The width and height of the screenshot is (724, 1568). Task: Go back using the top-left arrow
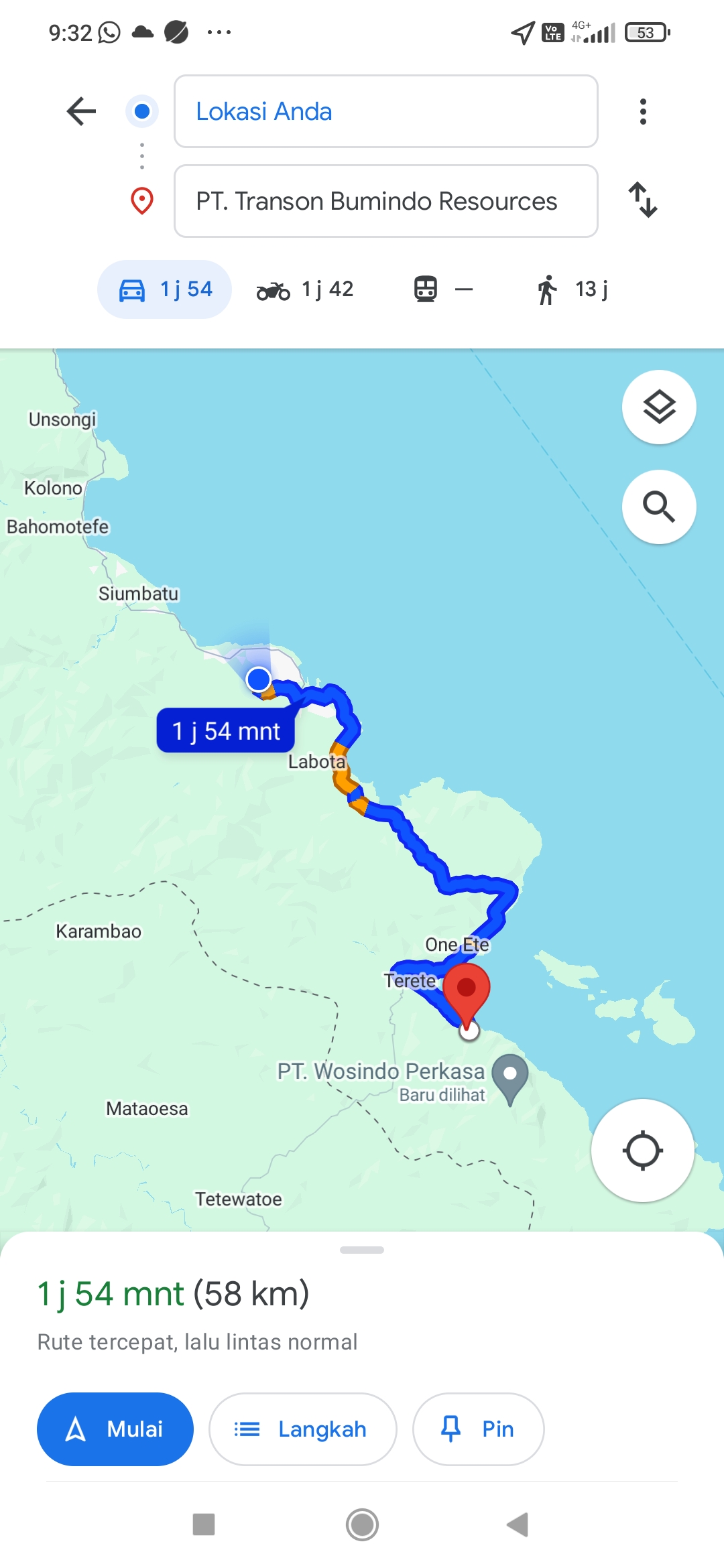tap(82, 111)
